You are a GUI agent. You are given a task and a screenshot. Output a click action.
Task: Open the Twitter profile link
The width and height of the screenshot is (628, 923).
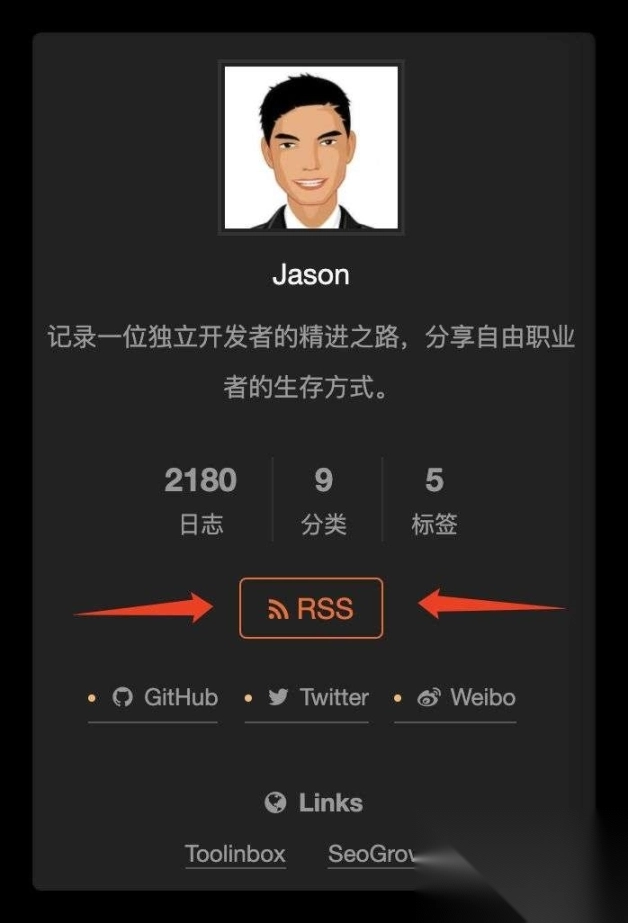(320, 697)
